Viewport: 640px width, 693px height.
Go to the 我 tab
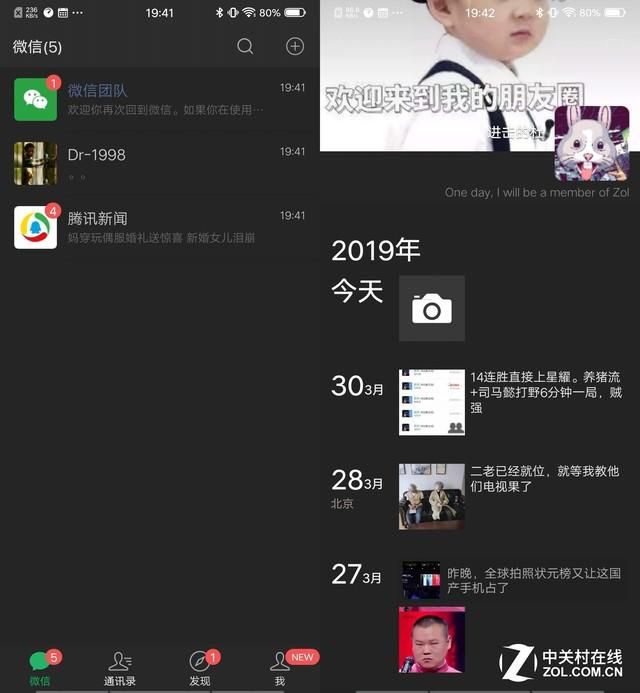[x=280, y=667]
